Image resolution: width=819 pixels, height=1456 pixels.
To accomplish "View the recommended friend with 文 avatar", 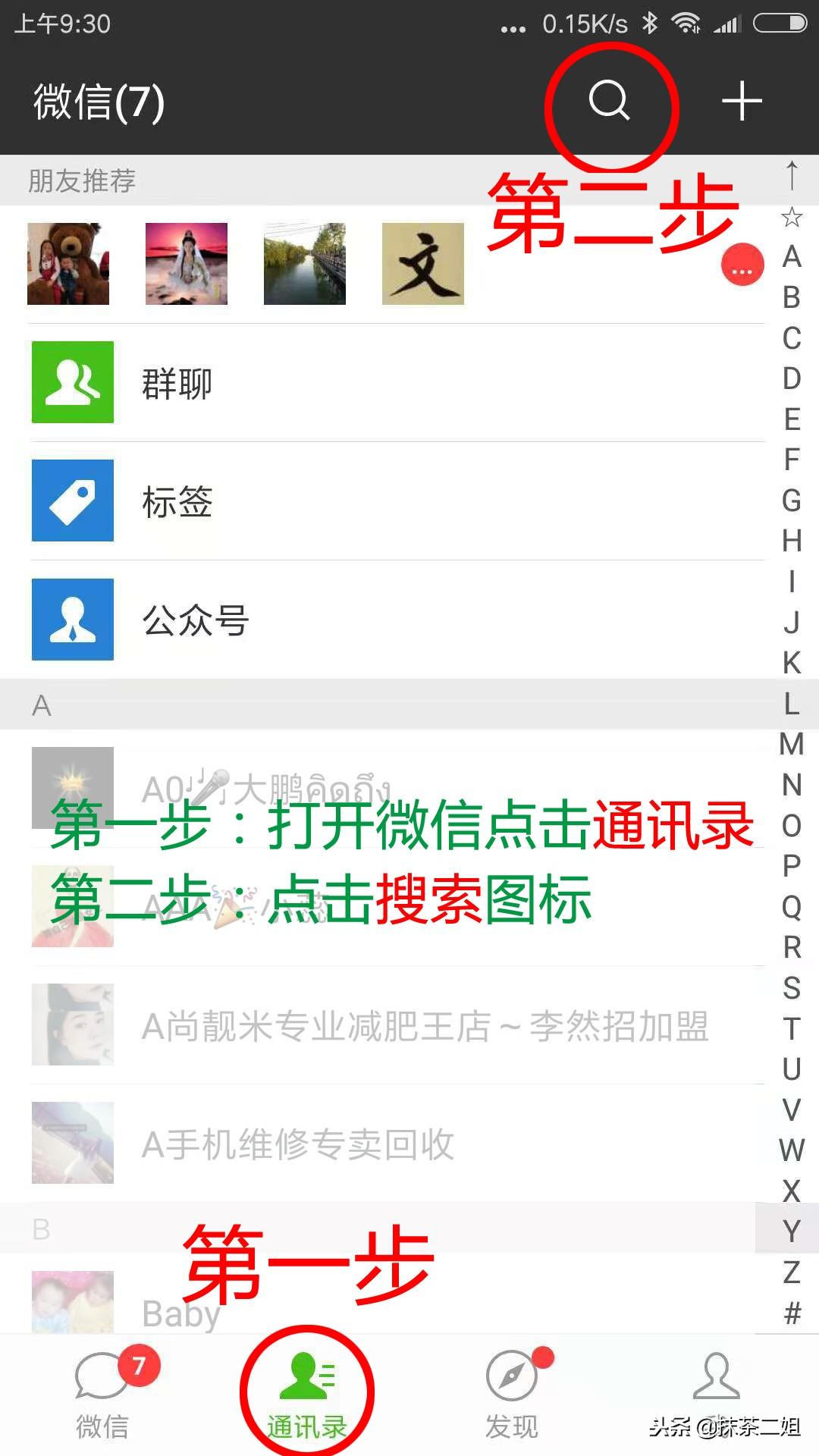I will click(422, 264).
